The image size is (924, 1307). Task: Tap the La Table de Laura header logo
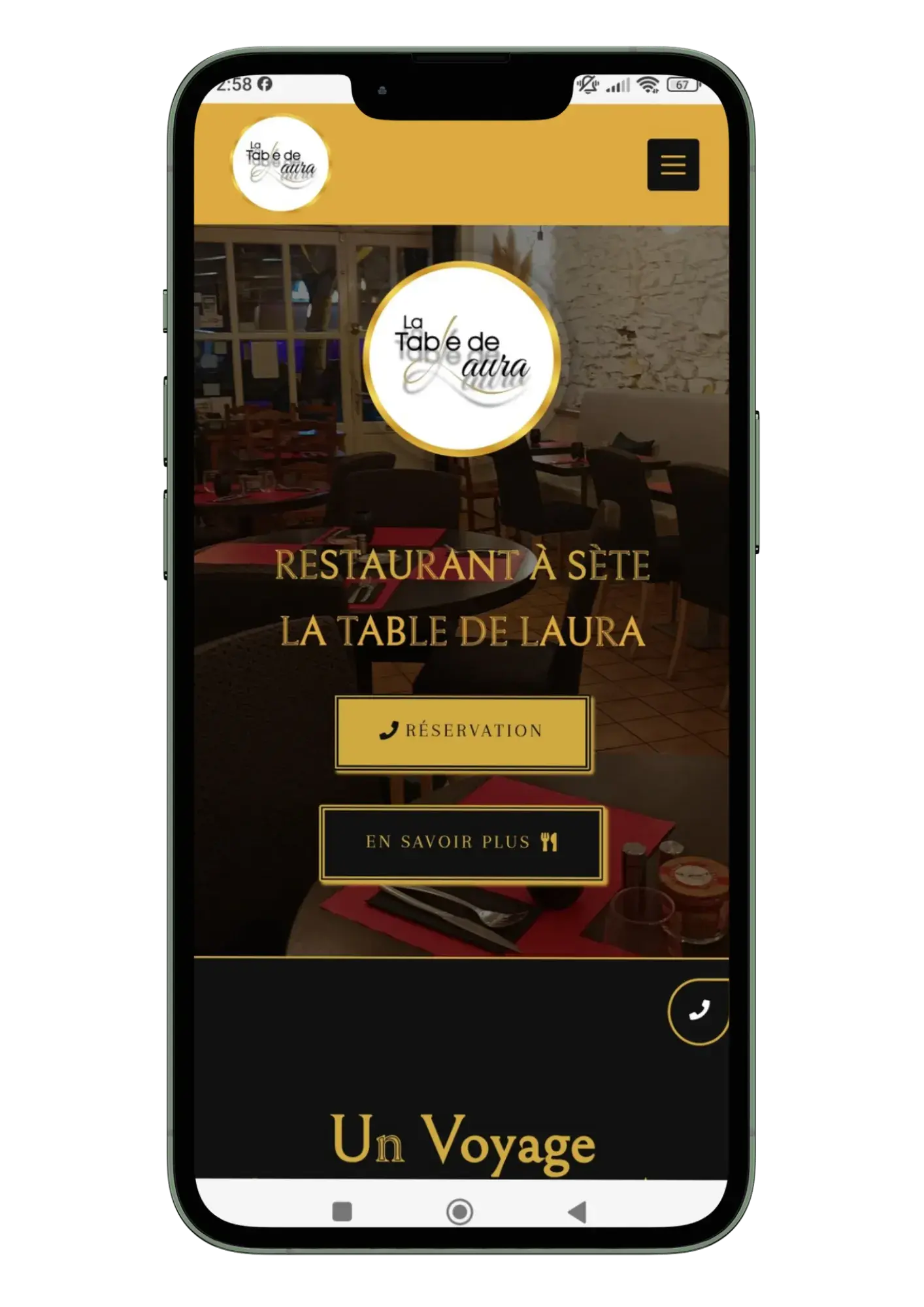click(x=281, y=163)
